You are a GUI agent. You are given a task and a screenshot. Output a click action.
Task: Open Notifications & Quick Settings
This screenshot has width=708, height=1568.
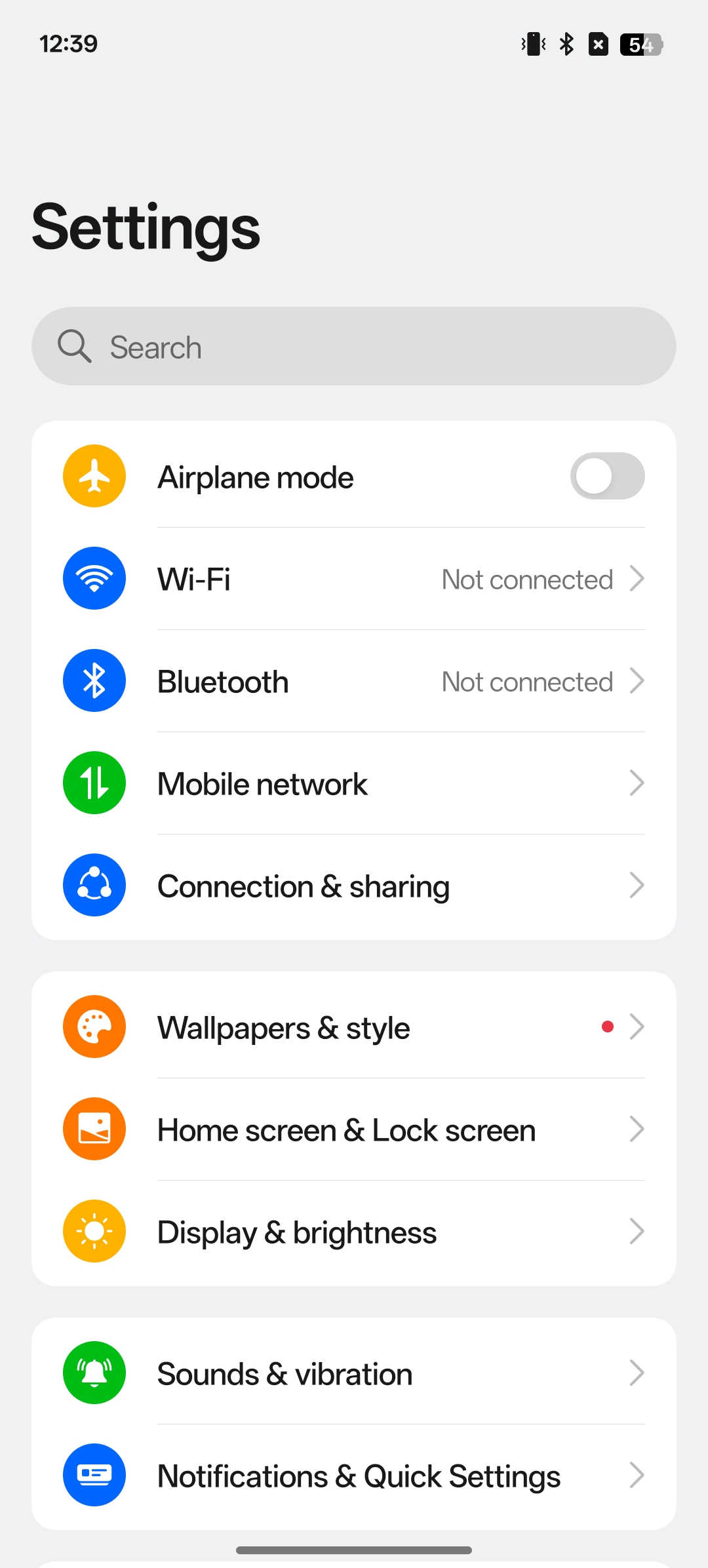click(x=354, y=1476)
